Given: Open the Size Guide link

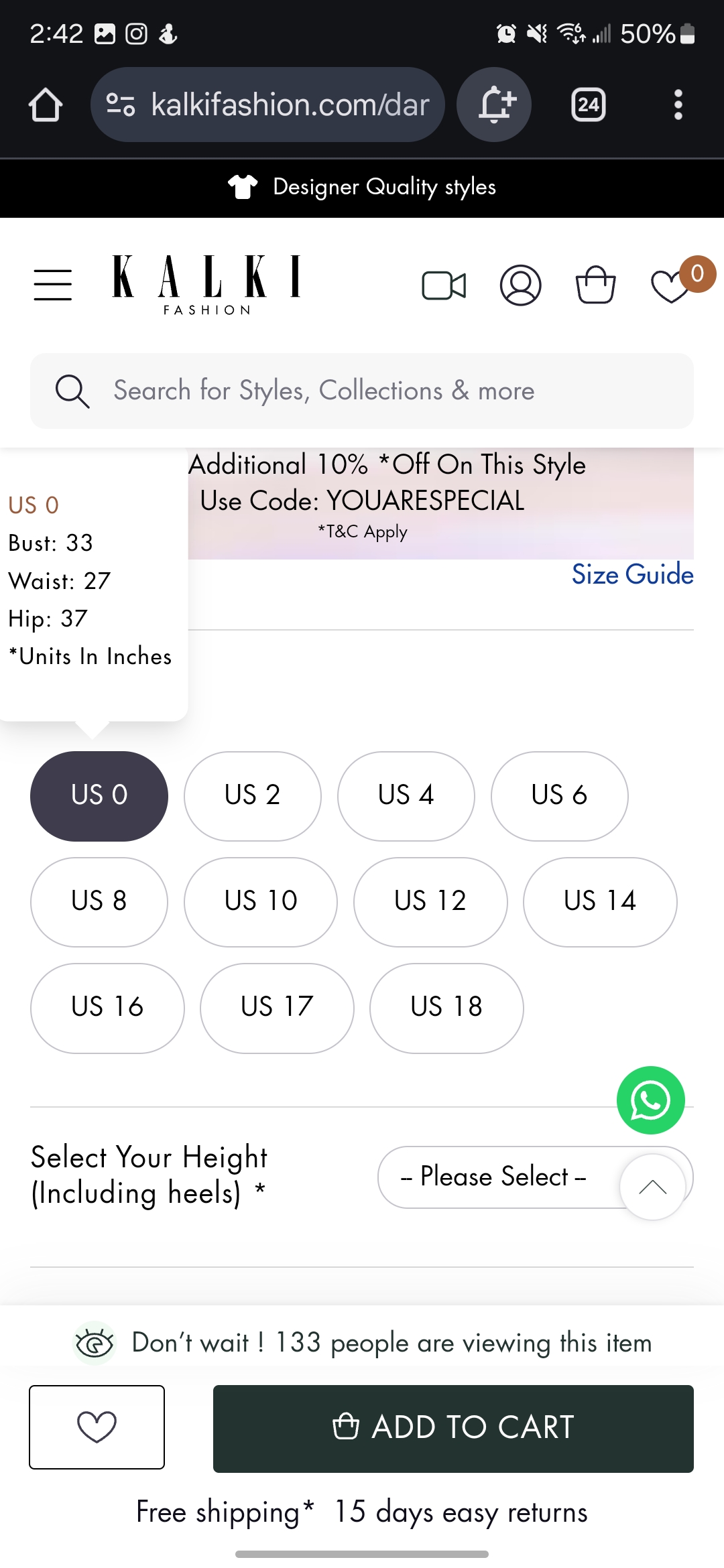Looking at the screenshot, I should click(x=631, y=575).
